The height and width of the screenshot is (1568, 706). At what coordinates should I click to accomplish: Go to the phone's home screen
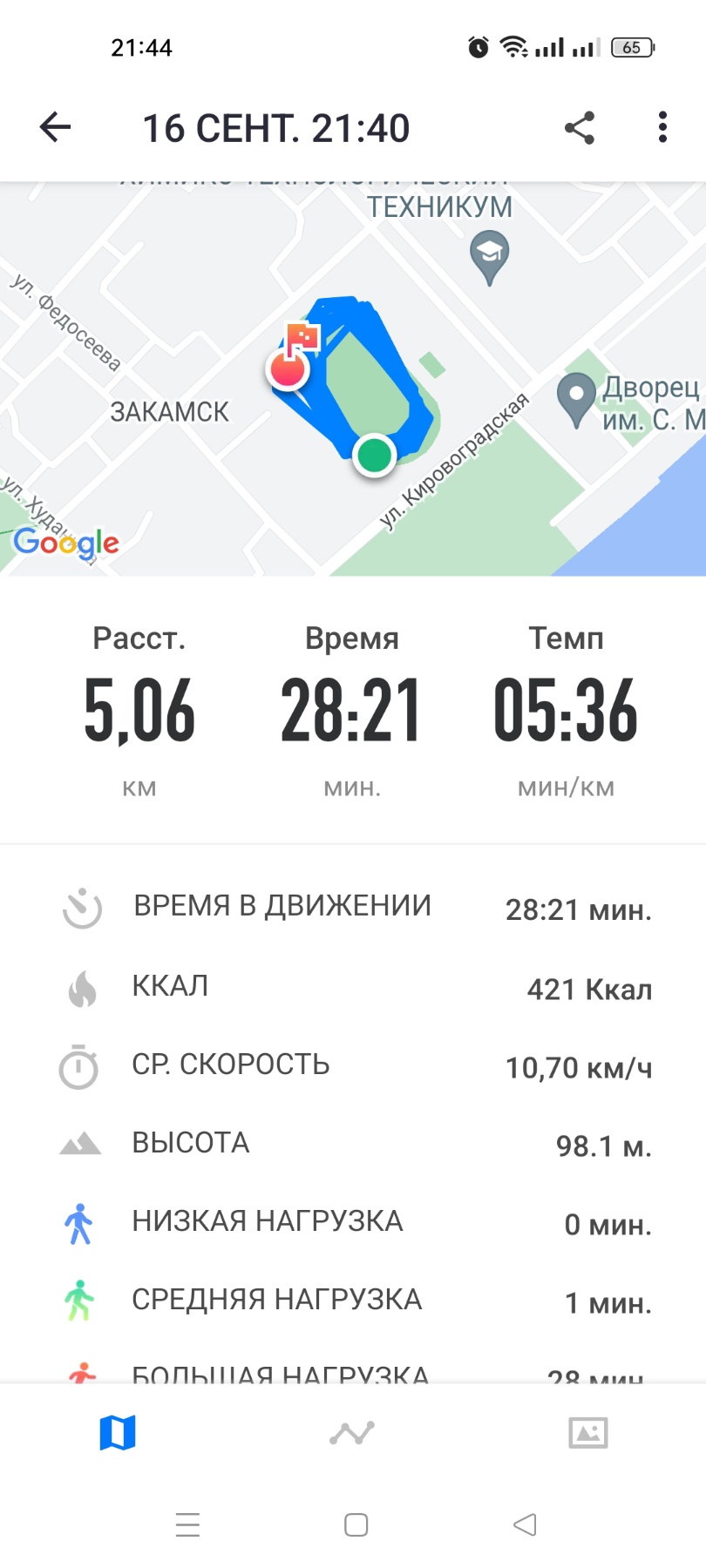pos(356,1524)
